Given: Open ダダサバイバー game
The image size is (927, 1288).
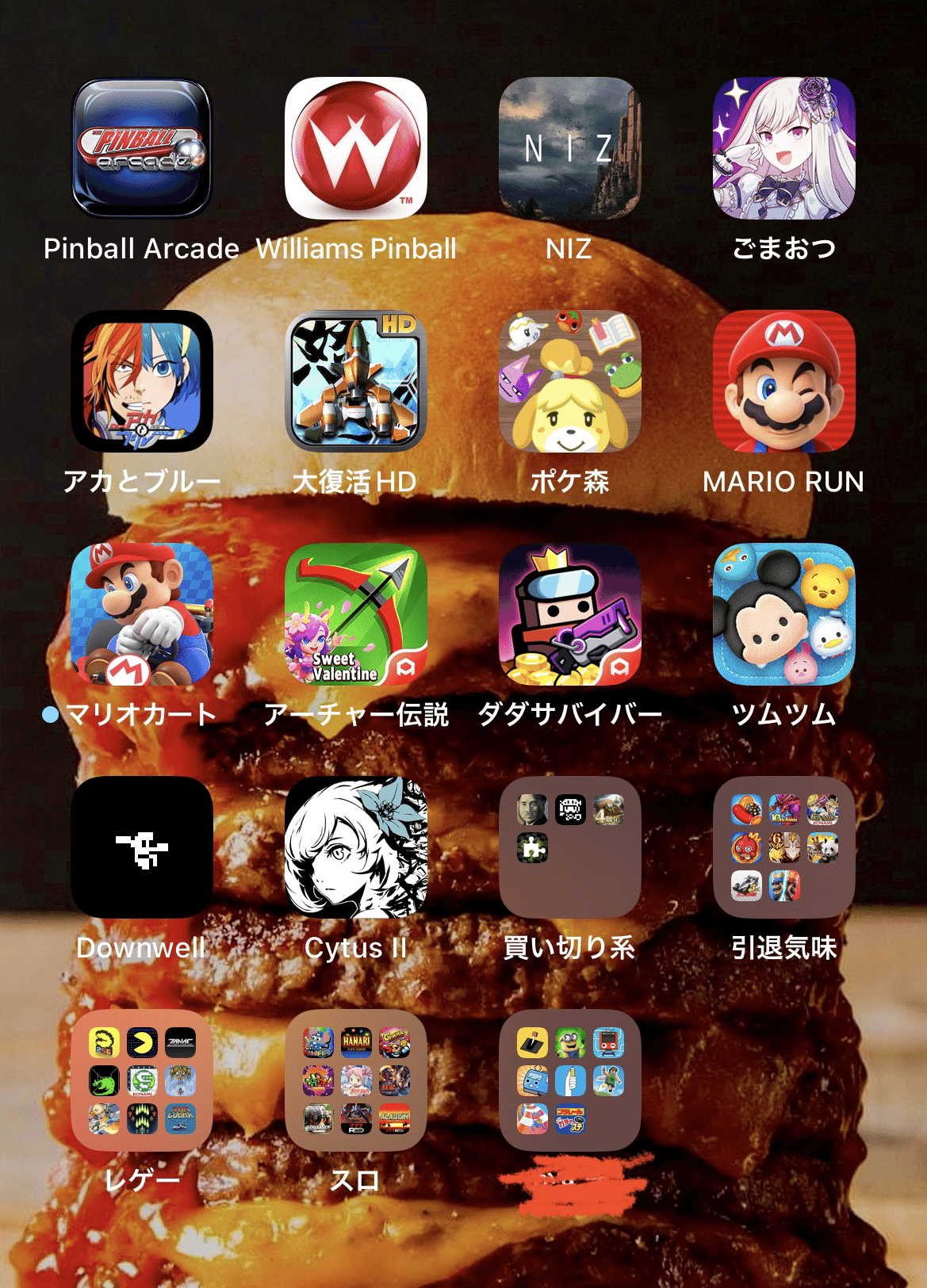Looking at the screenshot, I should coord(569,614).
